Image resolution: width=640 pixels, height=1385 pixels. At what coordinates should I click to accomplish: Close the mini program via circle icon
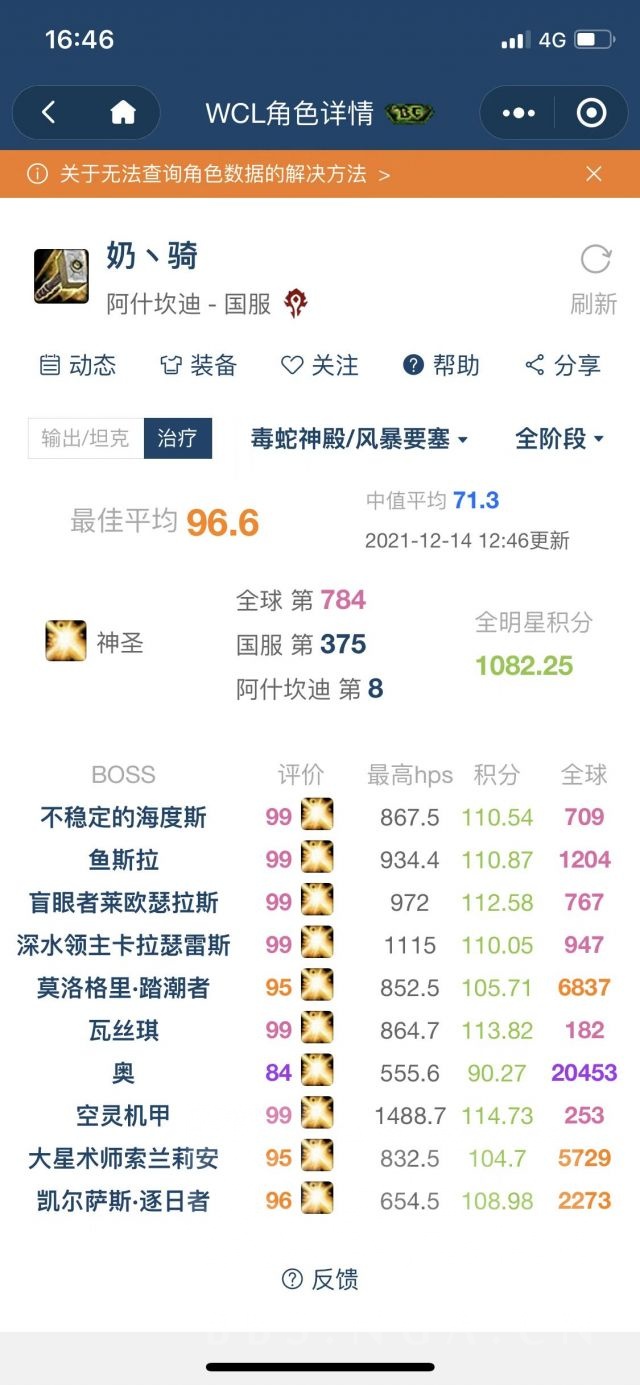coord(591,113)
